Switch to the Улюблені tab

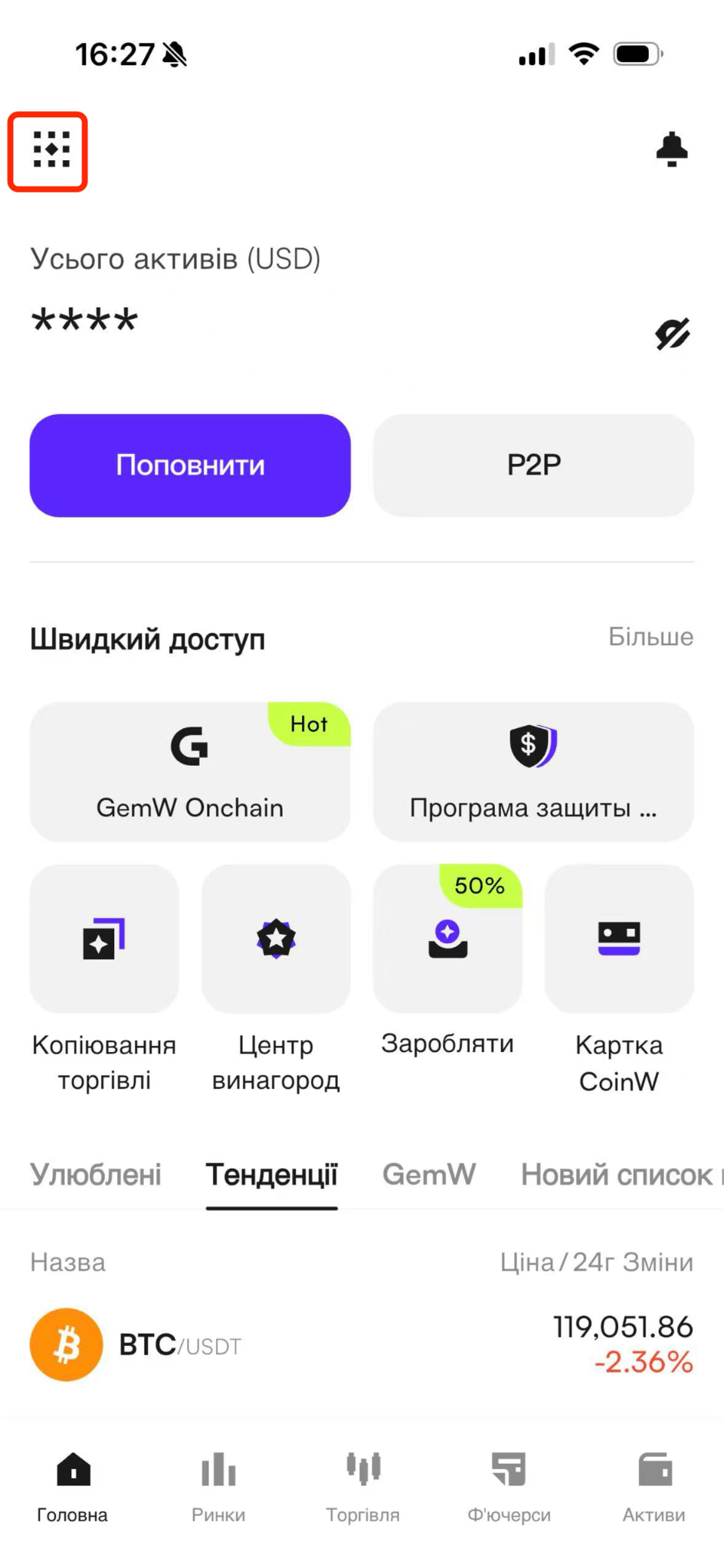(x=96, y=1174)
